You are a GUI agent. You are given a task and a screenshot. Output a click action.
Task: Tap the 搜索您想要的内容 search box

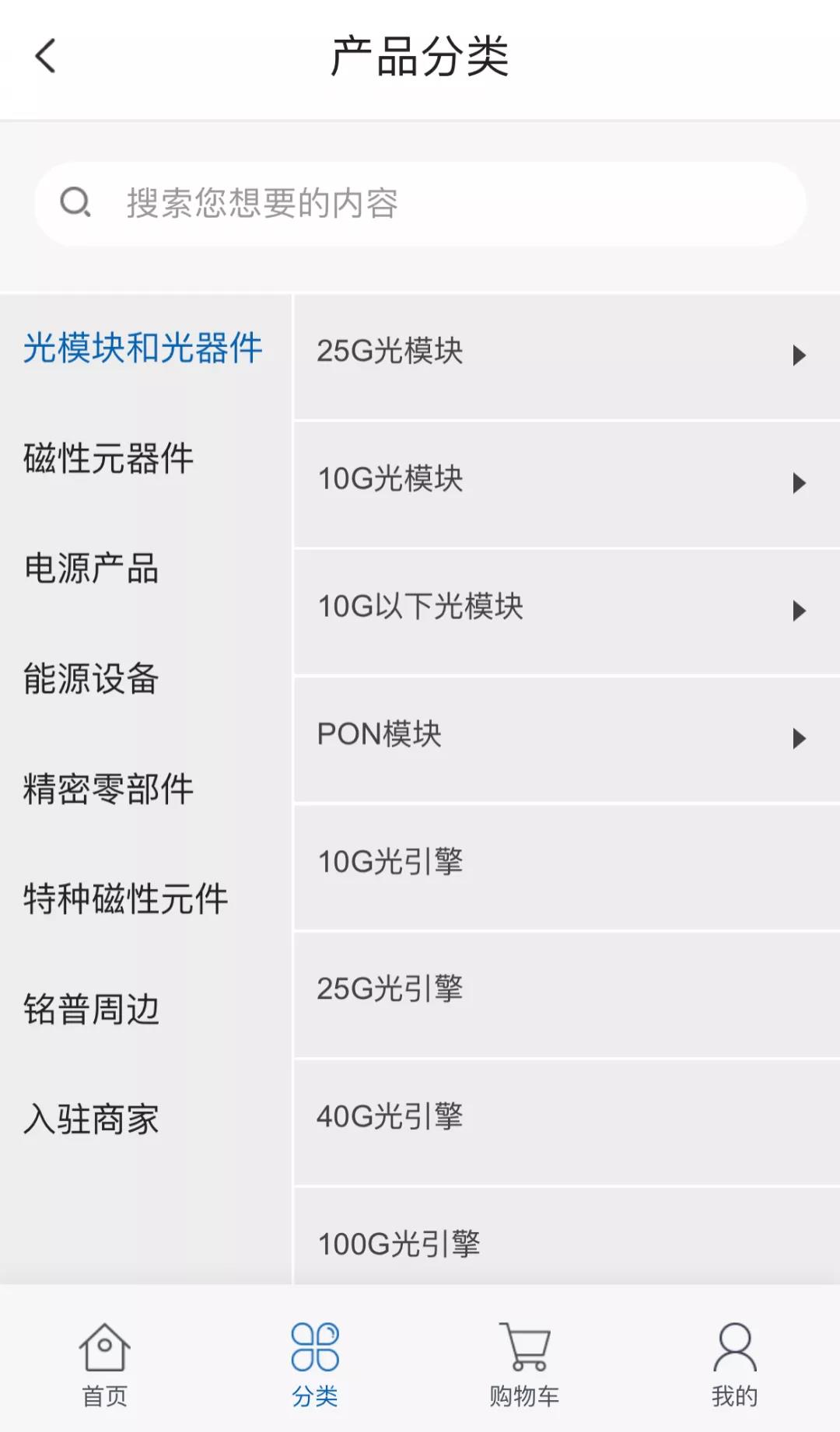coord(420,204)
